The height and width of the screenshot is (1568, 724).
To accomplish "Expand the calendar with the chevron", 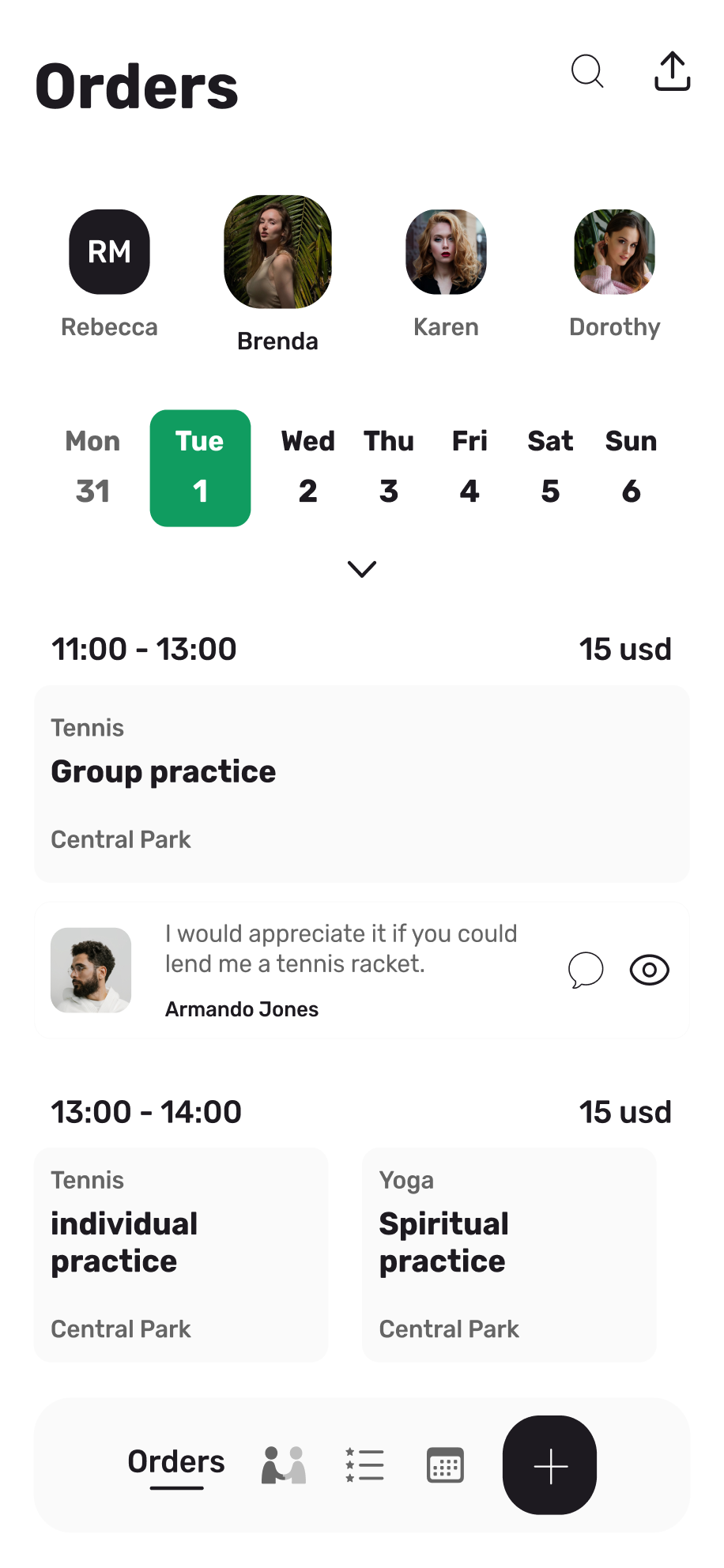I will pyautogui.click(x=362, y=569).
